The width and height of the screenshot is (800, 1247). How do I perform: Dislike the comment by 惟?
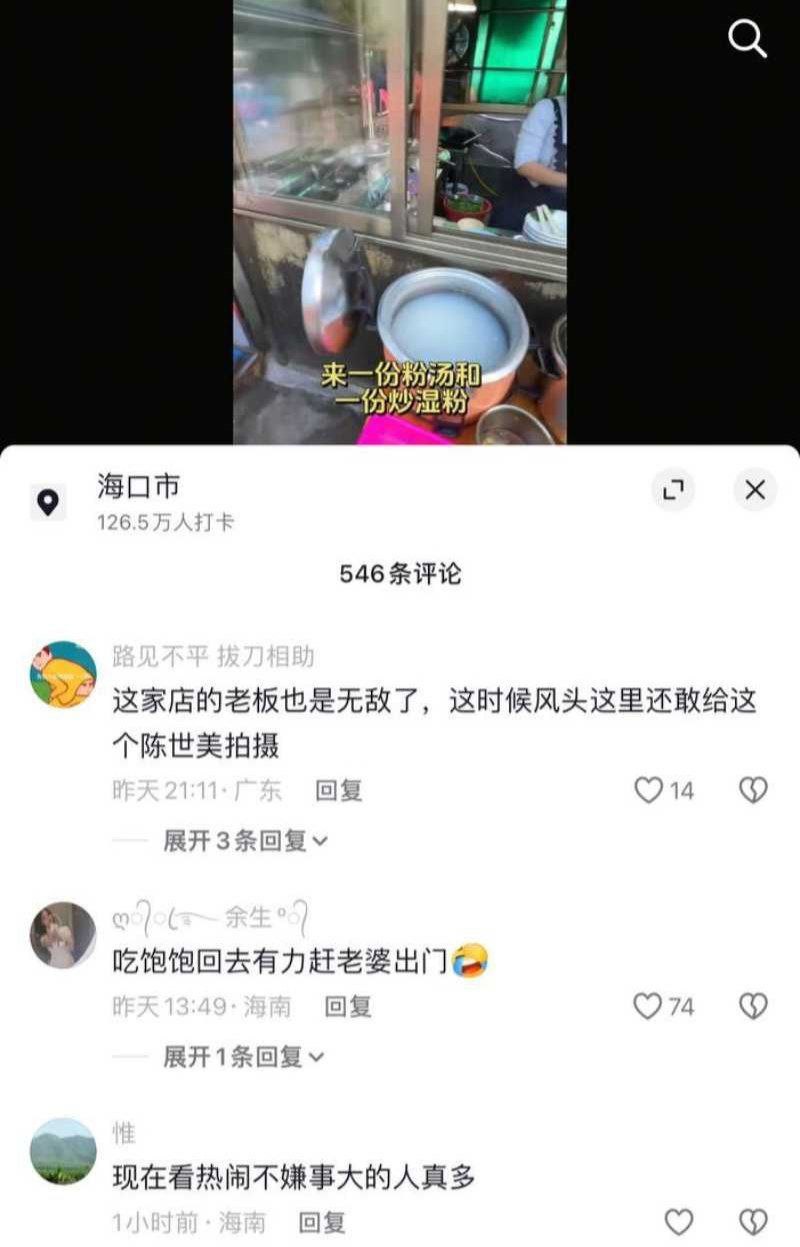coord(752,1221)
